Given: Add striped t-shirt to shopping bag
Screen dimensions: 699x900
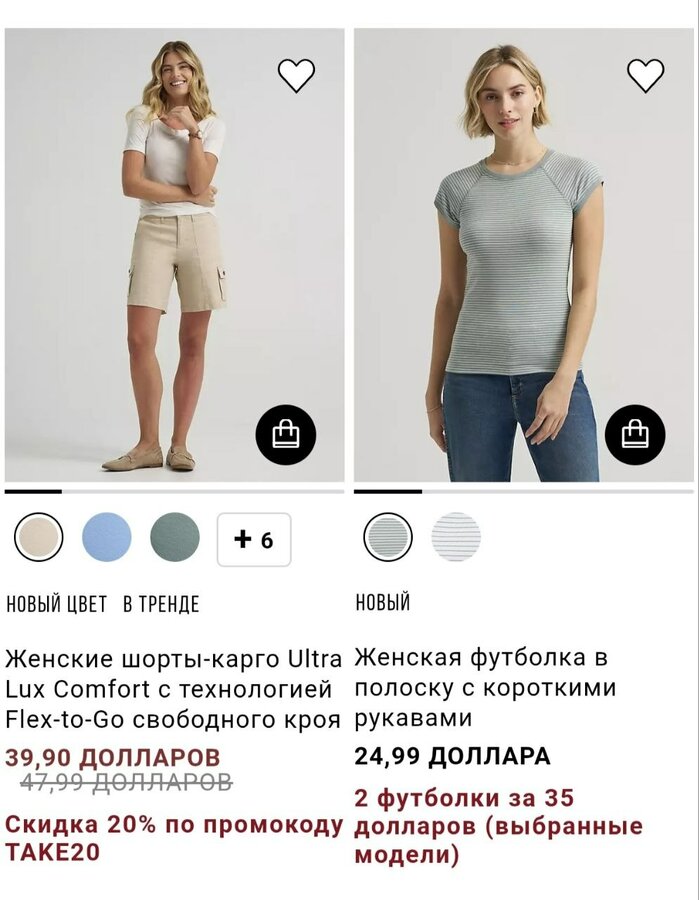Looking at the screenshot, I should [x=635, y=434].
